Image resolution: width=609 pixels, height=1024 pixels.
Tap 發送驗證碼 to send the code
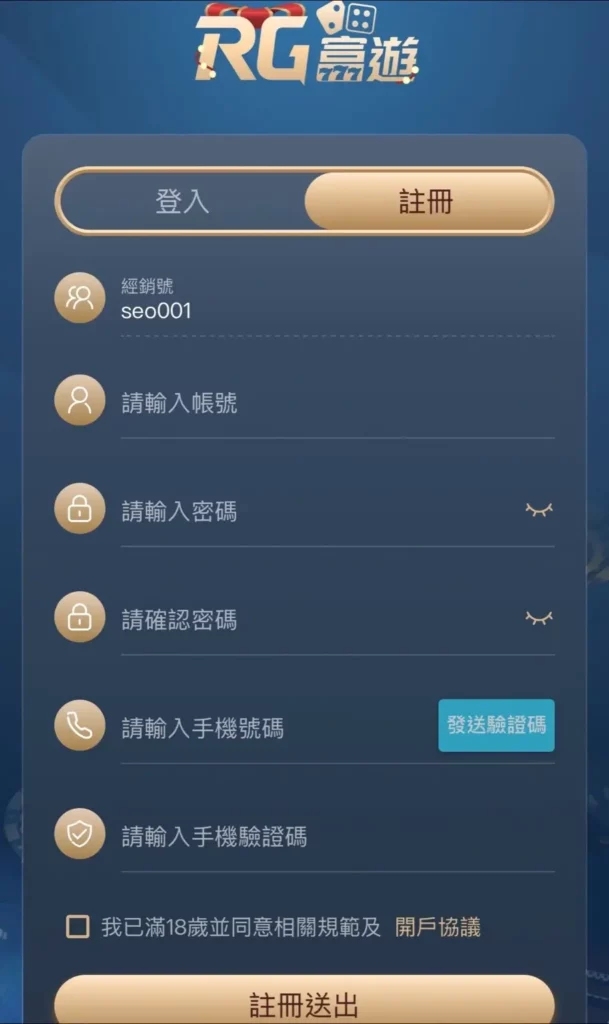496,726
